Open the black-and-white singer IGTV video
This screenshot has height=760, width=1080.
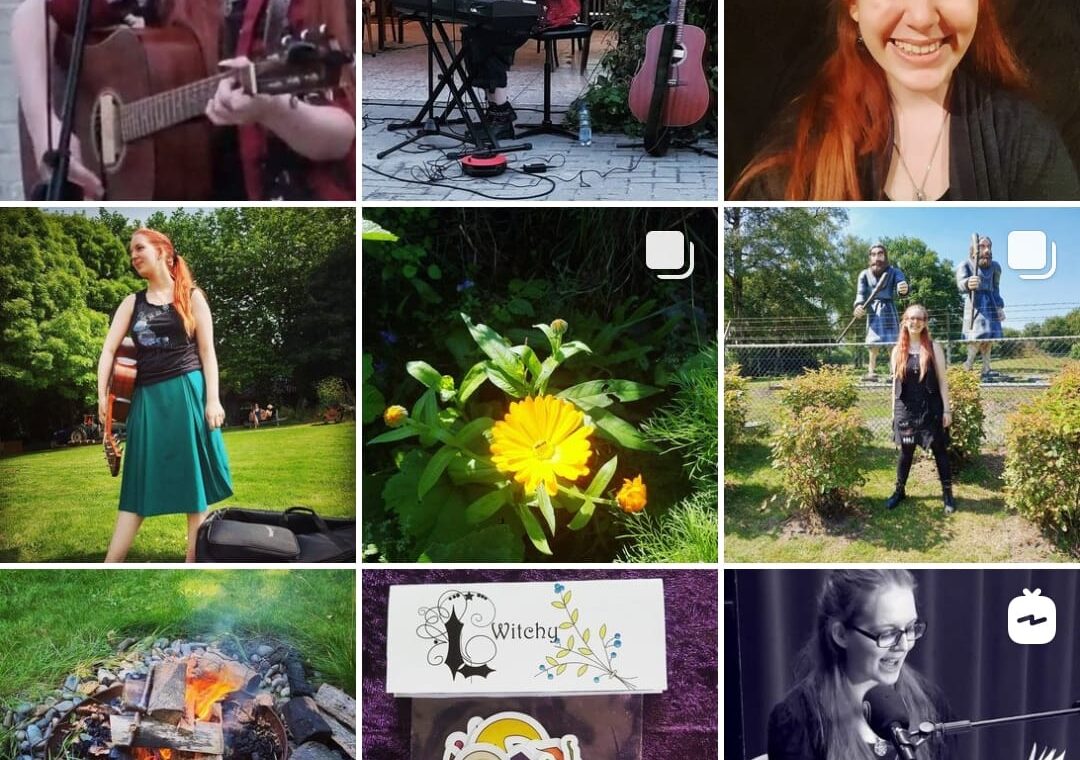[x=901, y=665]
